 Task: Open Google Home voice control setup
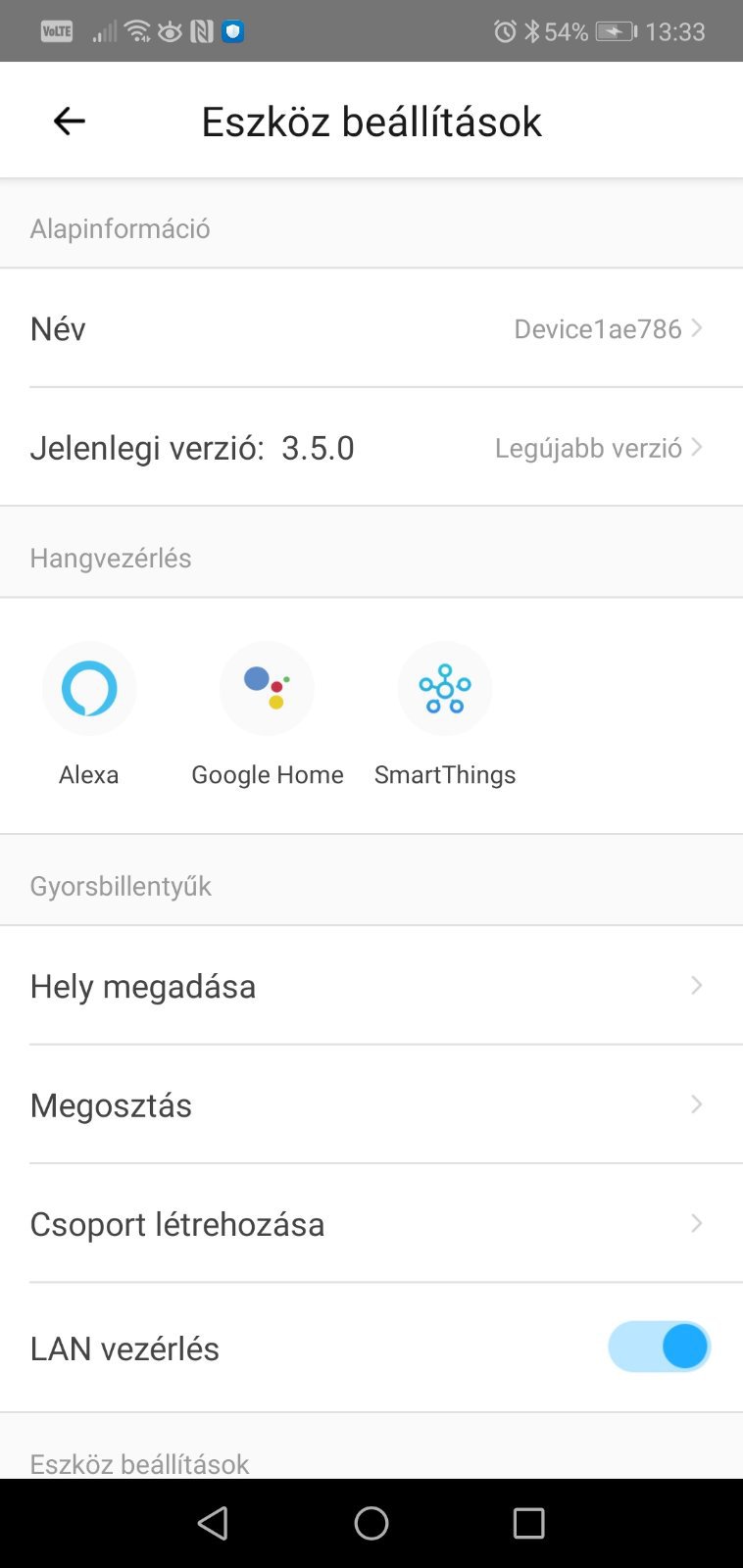[267, 690]
